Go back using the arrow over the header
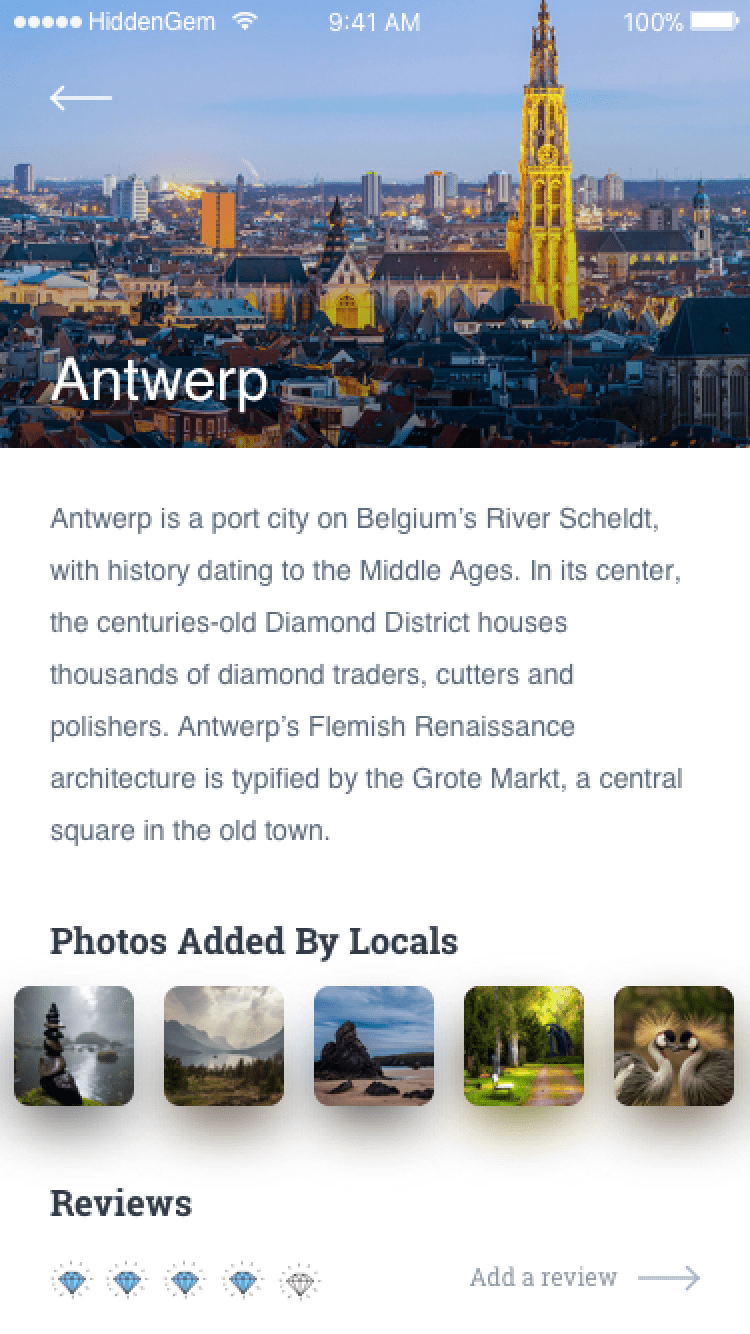 click(80, 98)
